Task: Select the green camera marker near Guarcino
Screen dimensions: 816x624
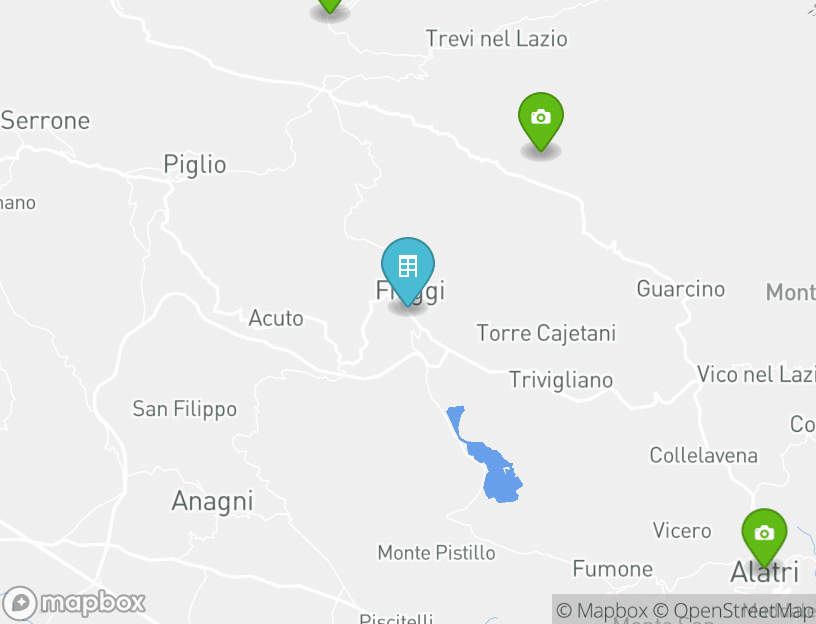Action: pyautogui.click(x=540, y=118)
